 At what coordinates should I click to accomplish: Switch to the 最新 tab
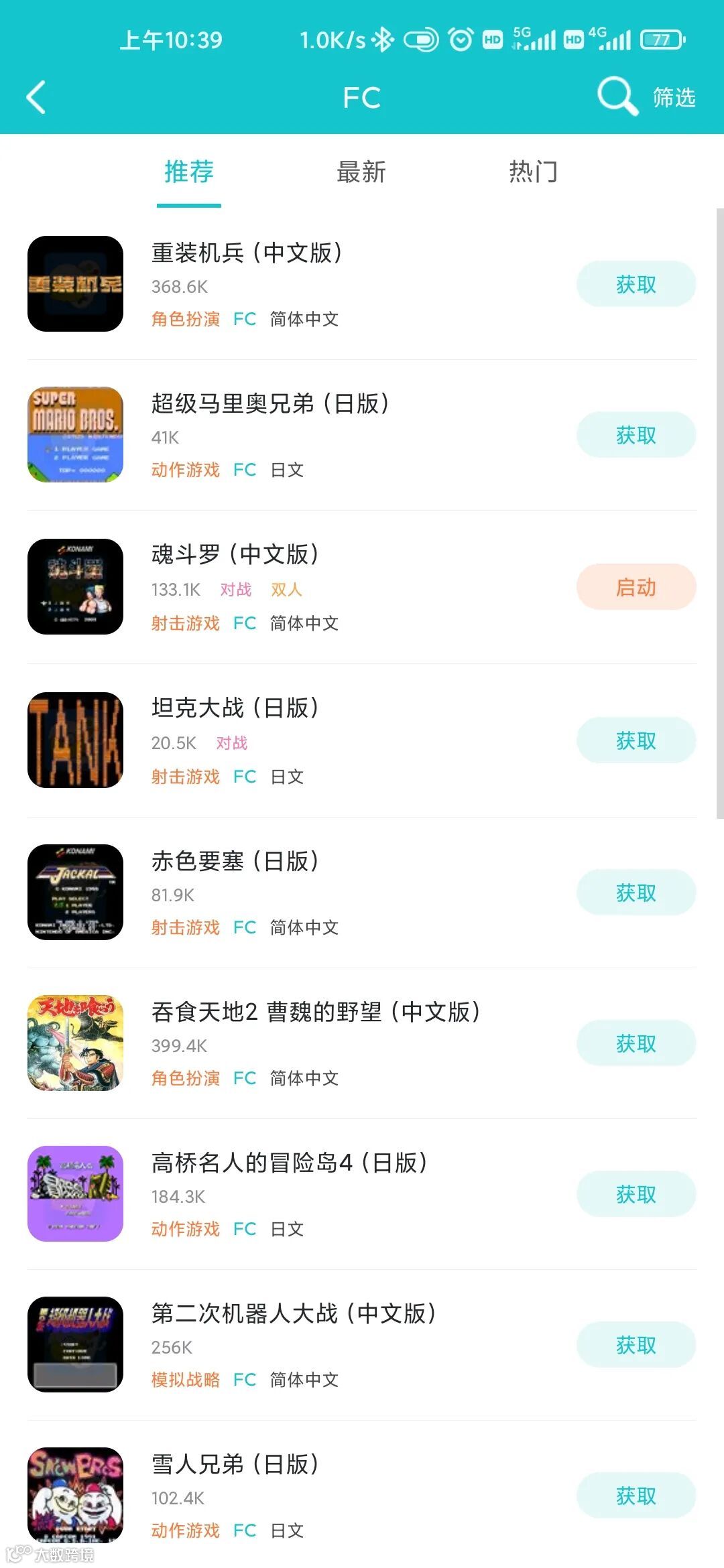361,172
